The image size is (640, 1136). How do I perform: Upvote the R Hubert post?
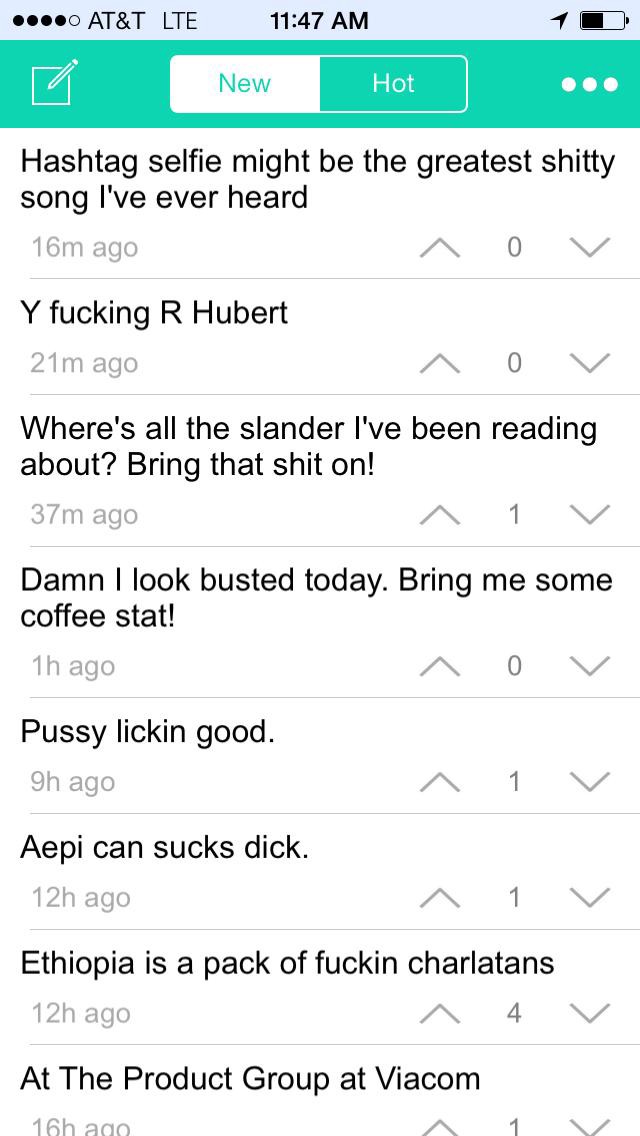(440, 363)
